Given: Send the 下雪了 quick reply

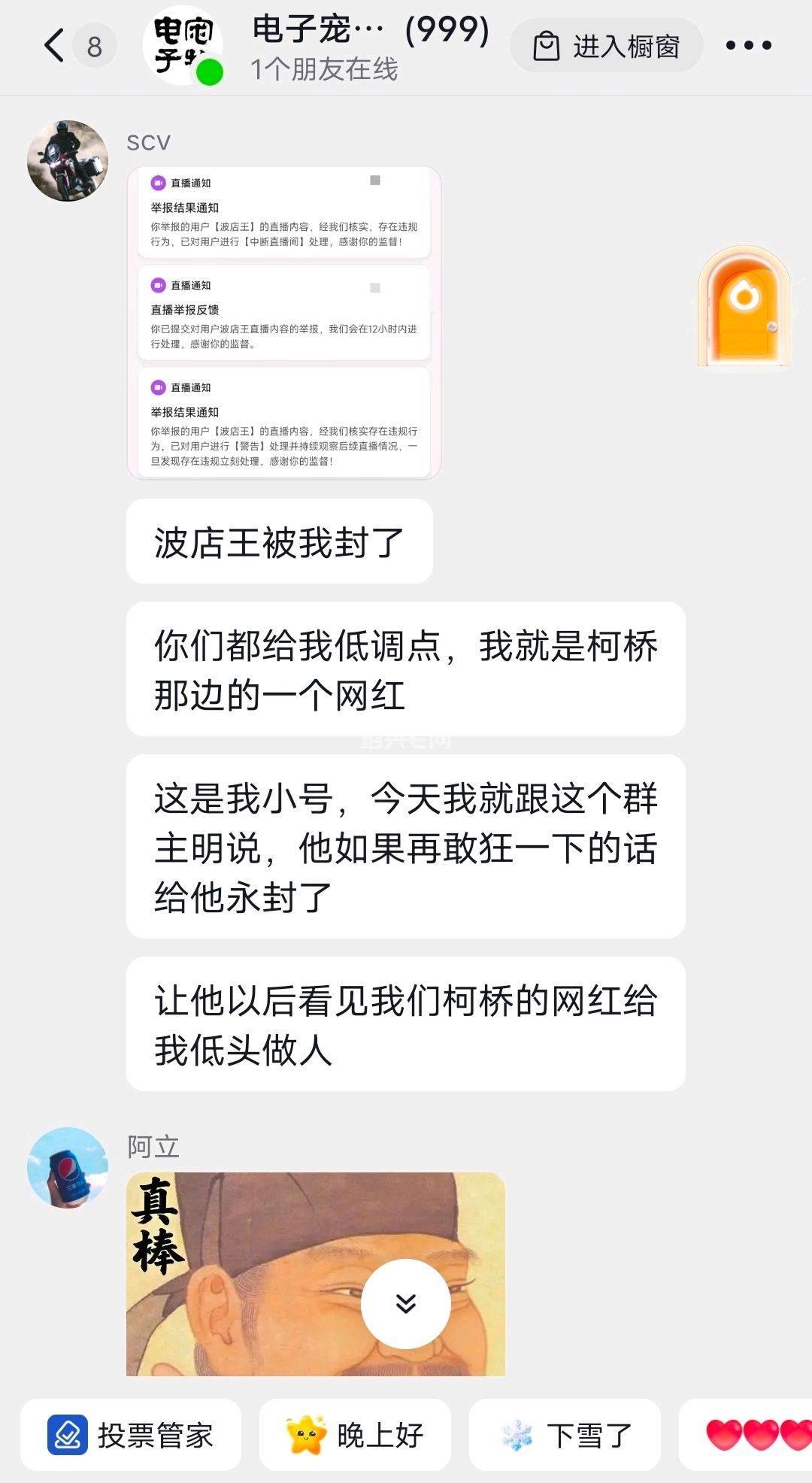Looking at the screenshot, I should point(565,1435).
